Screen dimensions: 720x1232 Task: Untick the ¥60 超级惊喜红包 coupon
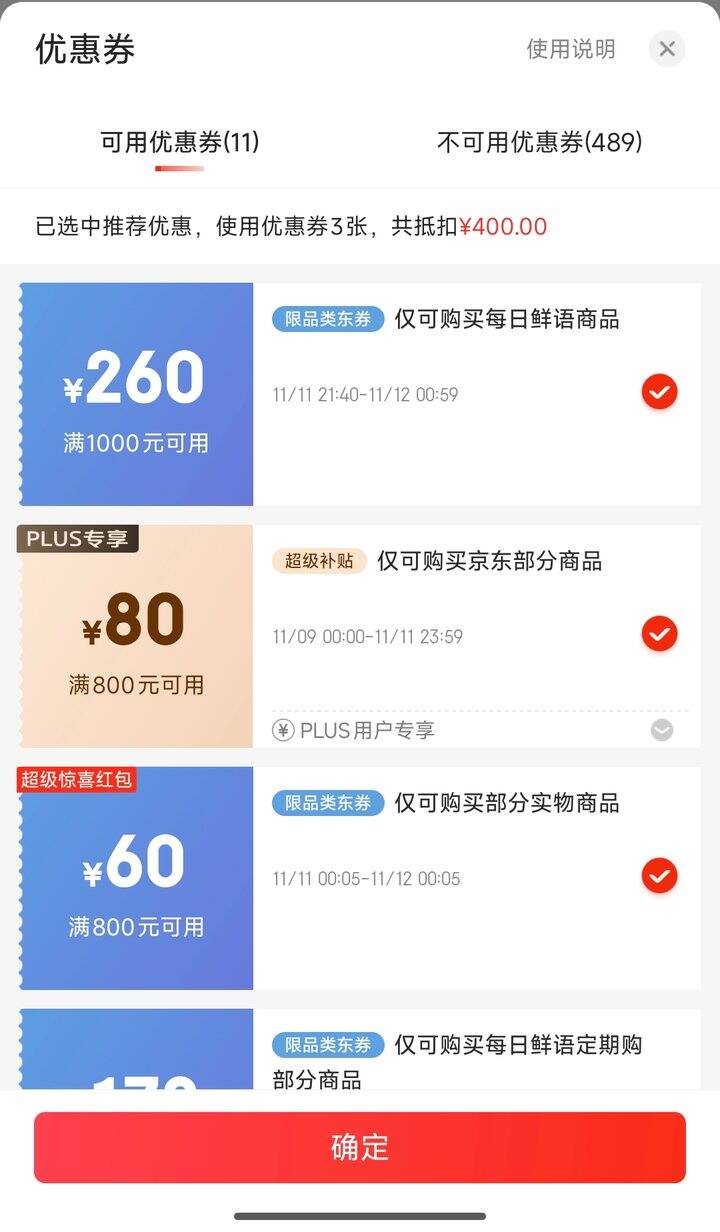[x=659, y=876]
